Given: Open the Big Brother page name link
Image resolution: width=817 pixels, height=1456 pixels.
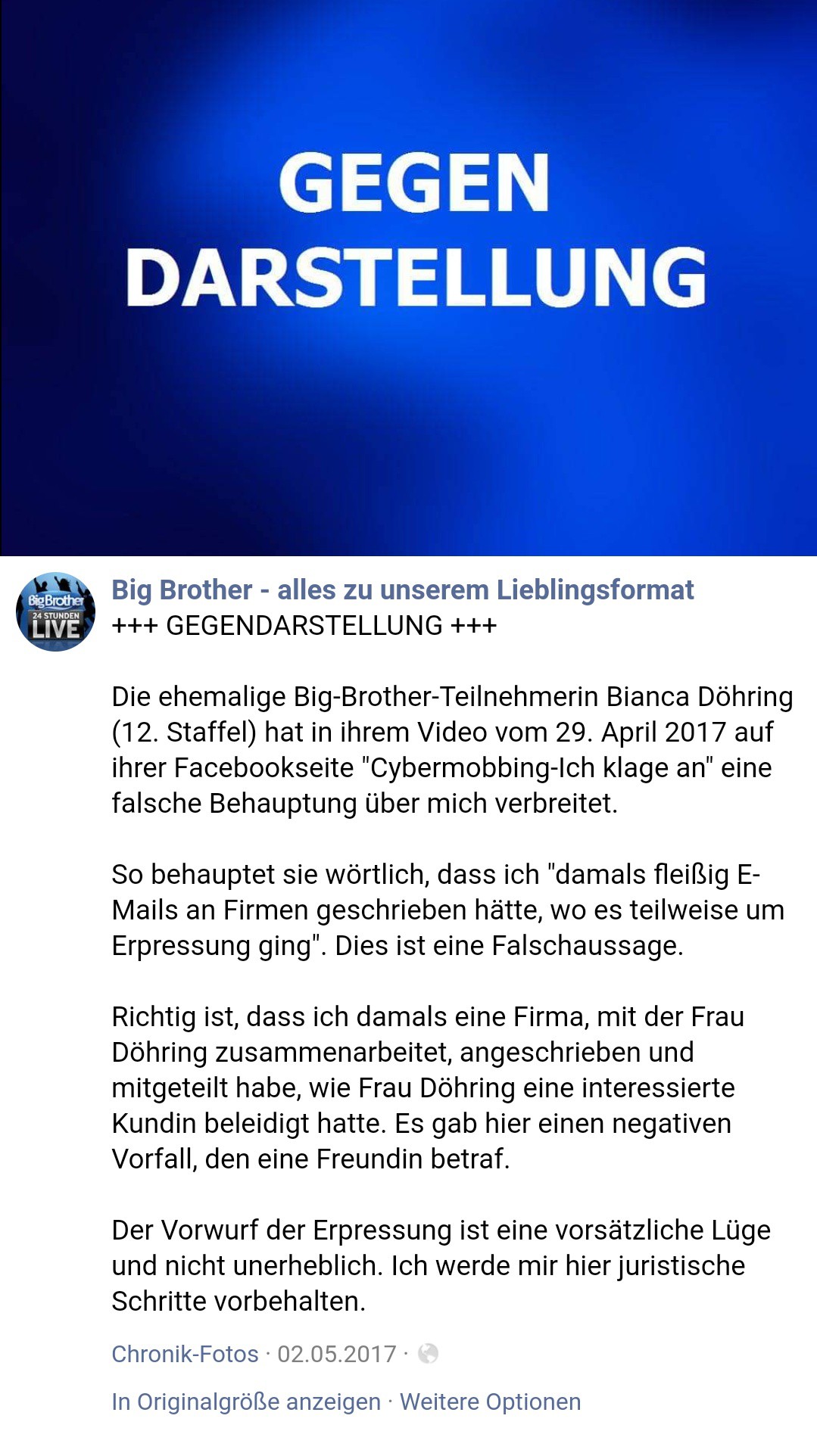Looking at the screenshot, I should (x=402, y=590).
